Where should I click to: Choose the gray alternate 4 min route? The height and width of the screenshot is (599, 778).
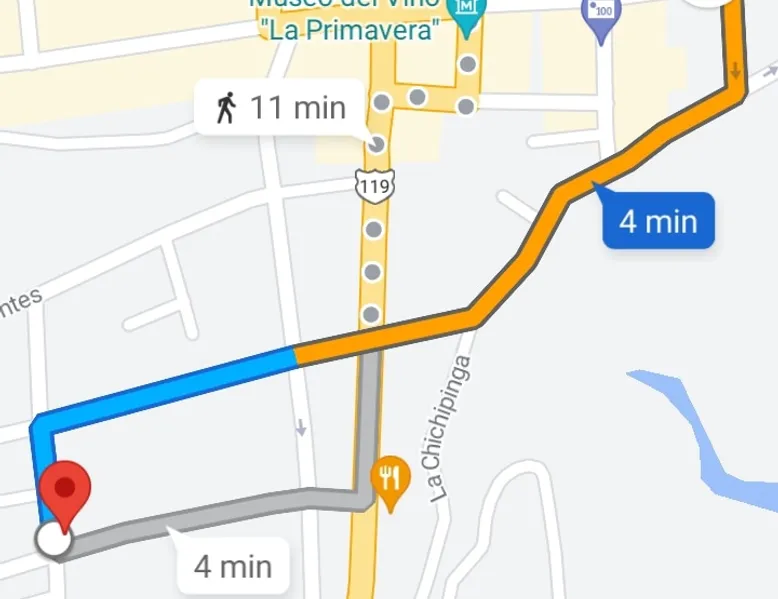click(x=233, y=567)
